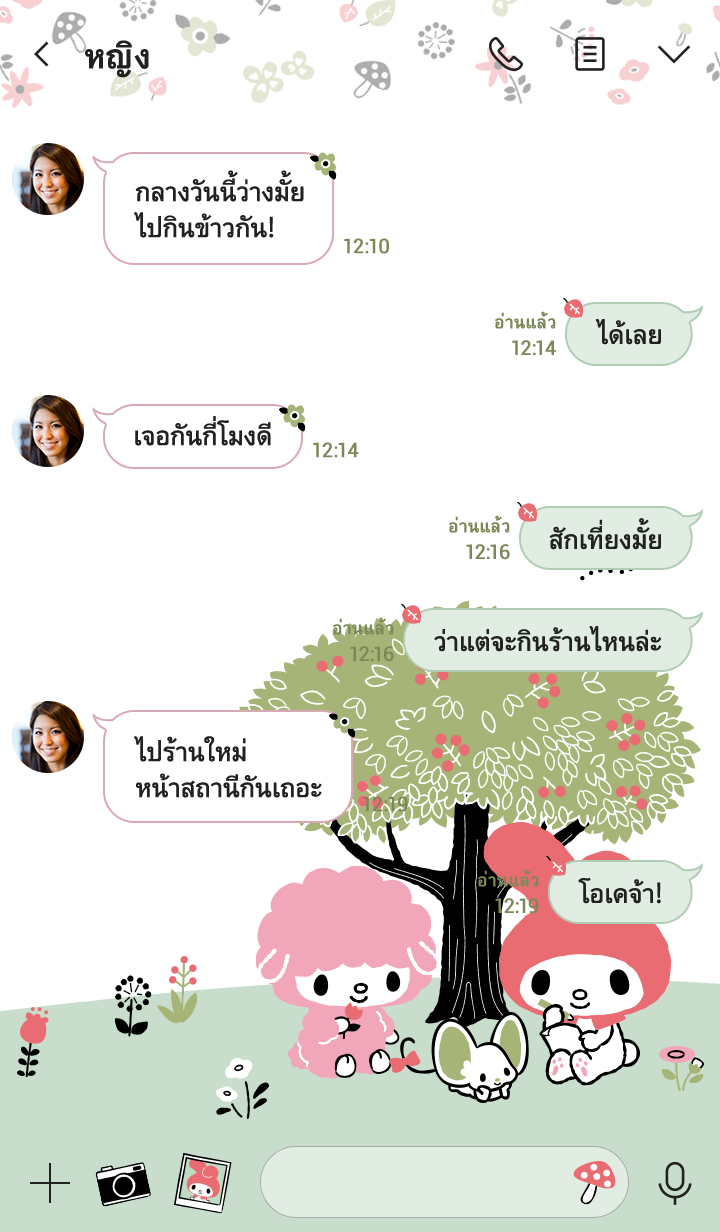Go back from the chat with หญิง
The width and height of the screenshot is (720, 1232).
click(41, 54)
